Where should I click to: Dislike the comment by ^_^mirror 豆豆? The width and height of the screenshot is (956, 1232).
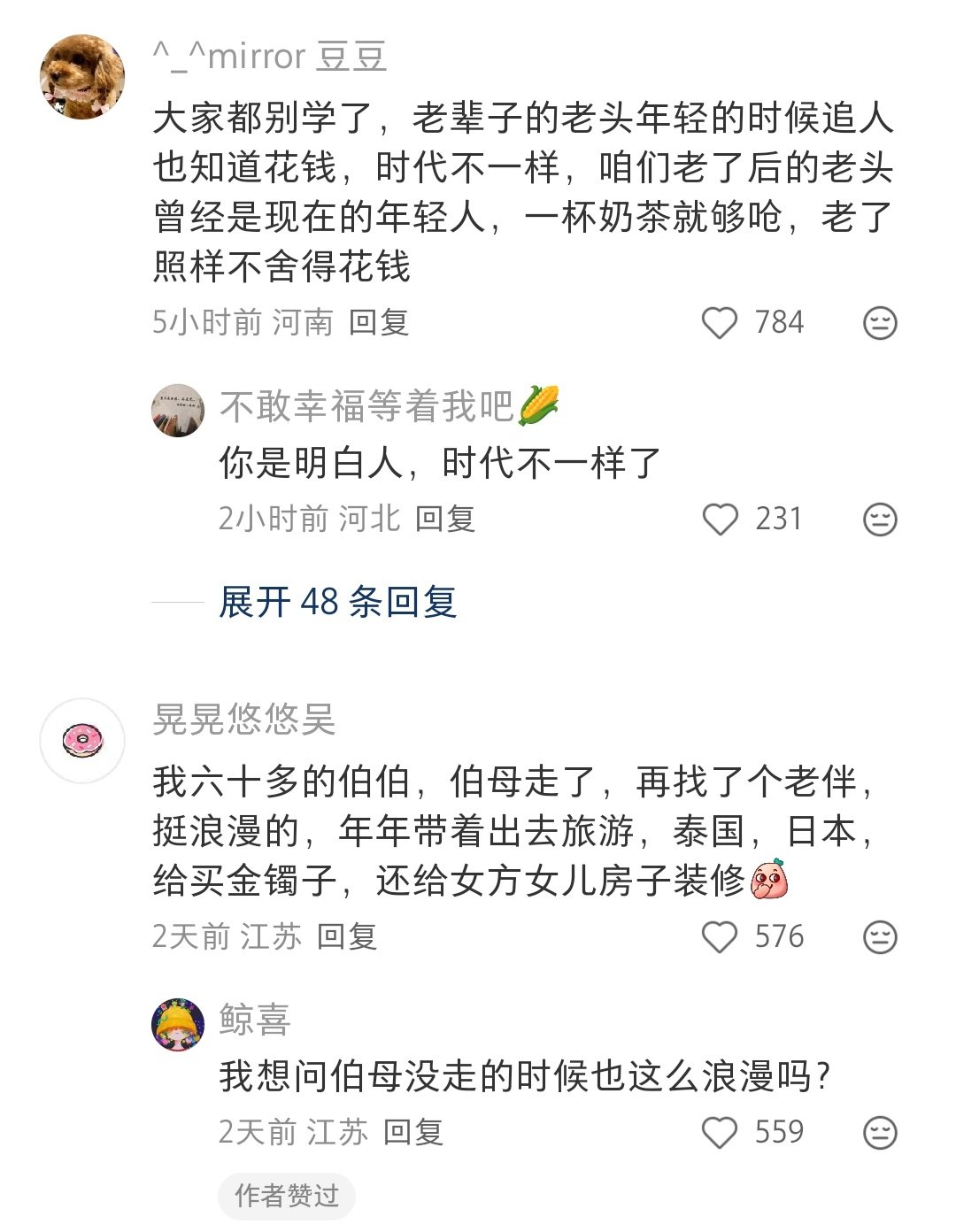880,323
